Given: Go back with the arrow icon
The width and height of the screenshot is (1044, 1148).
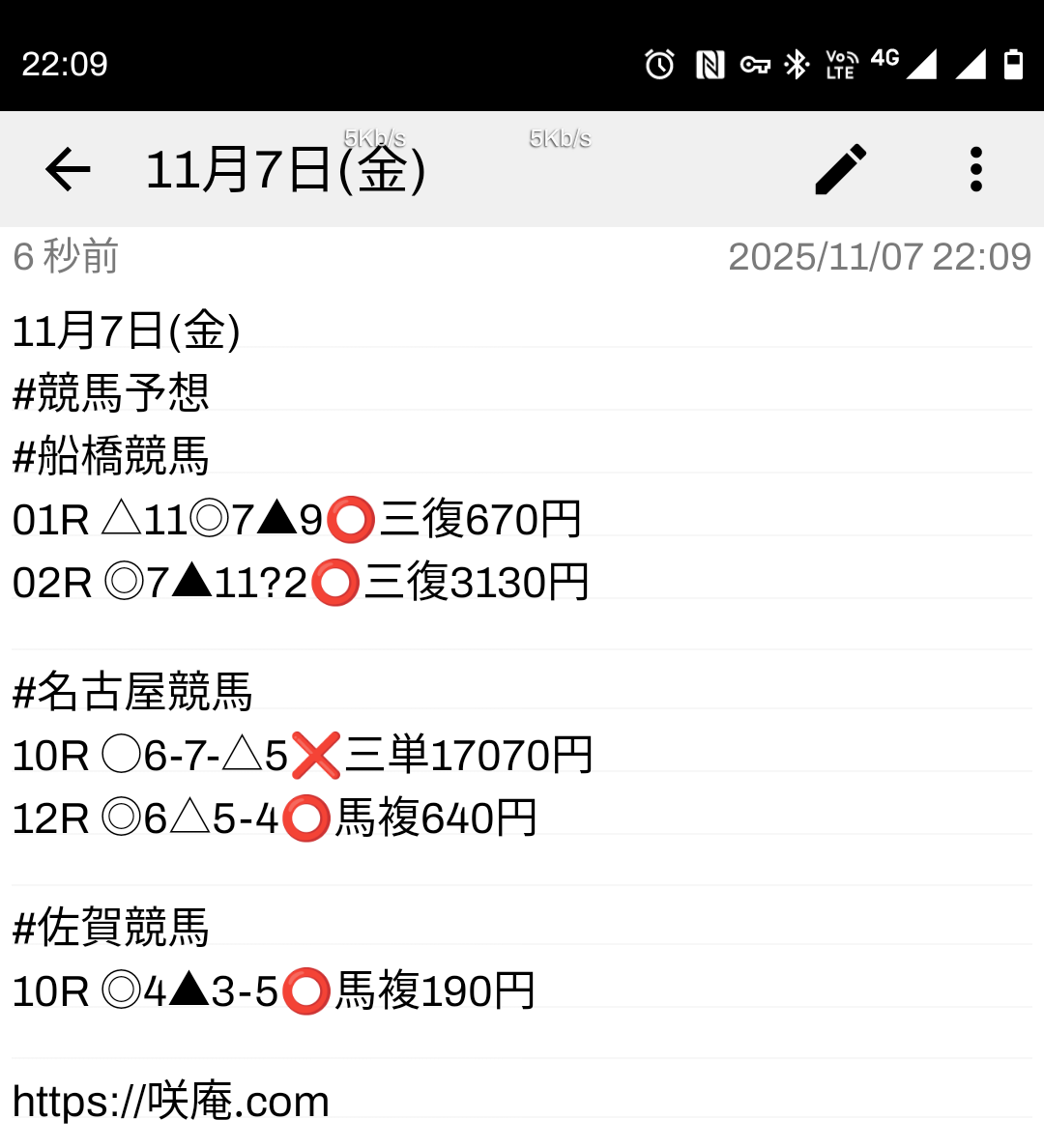Looking at the screenshot, I should [x=68, y=170].
